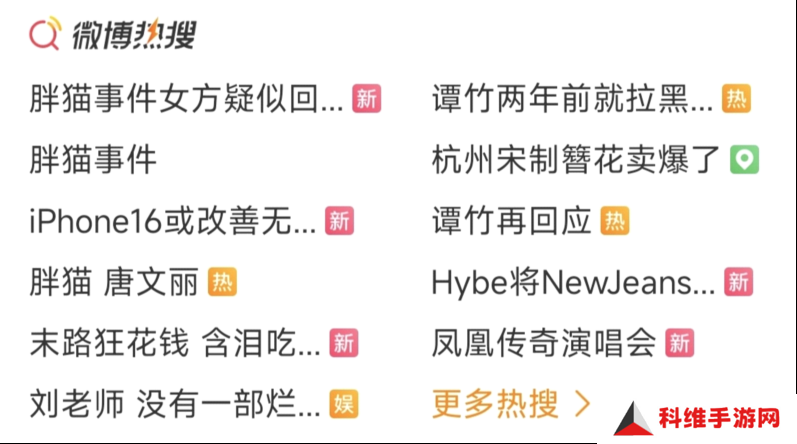Open the 胖猫 唐文丽 trending topic

point(114,283)
